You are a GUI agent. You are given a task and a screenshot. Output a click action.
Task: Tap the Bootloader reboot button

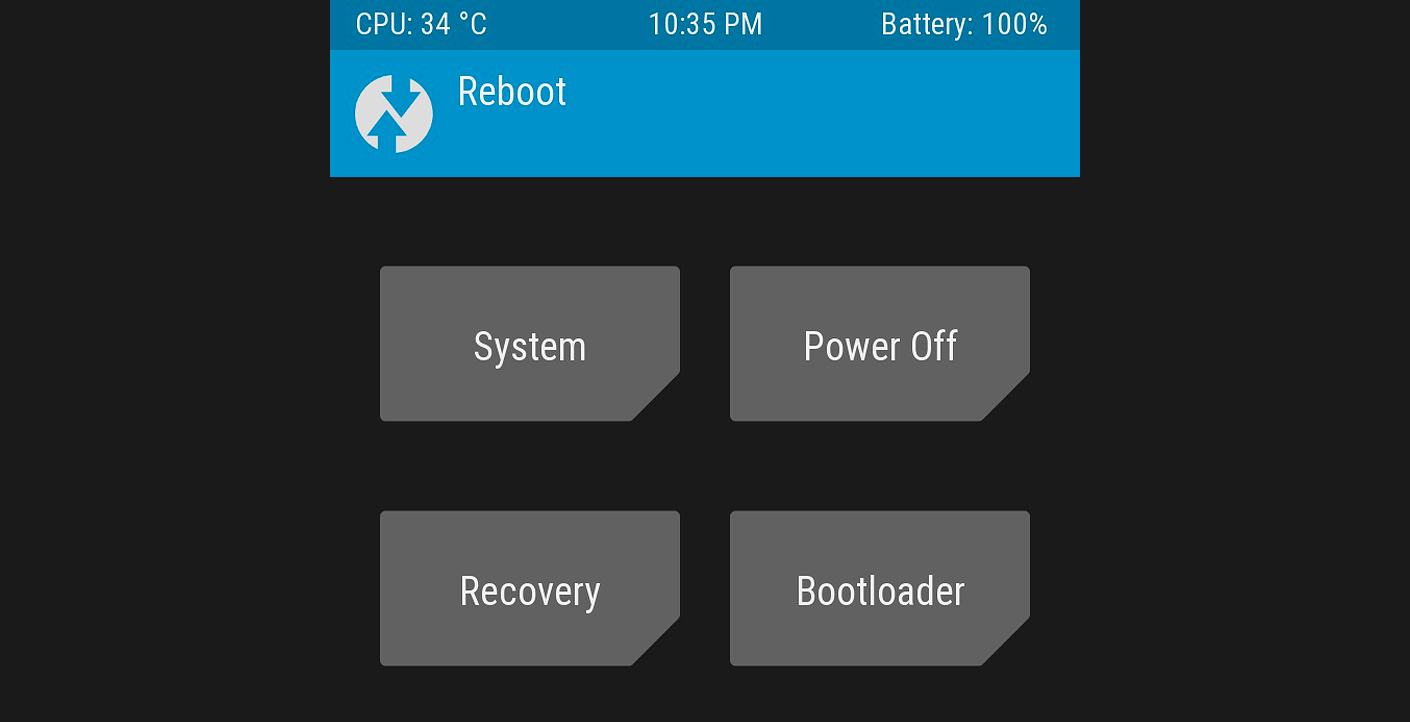coord(879,589)
